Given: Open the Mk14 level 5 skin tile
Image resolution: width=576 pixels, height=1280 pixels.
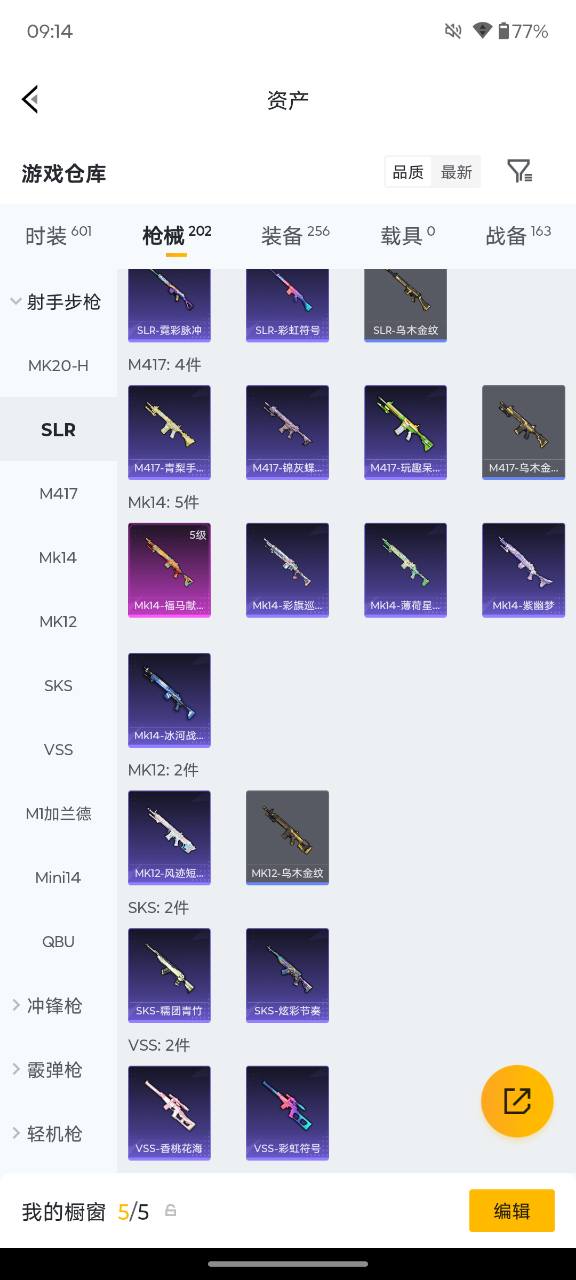Looking at the screenshot, I should click(x=169, y=570).
